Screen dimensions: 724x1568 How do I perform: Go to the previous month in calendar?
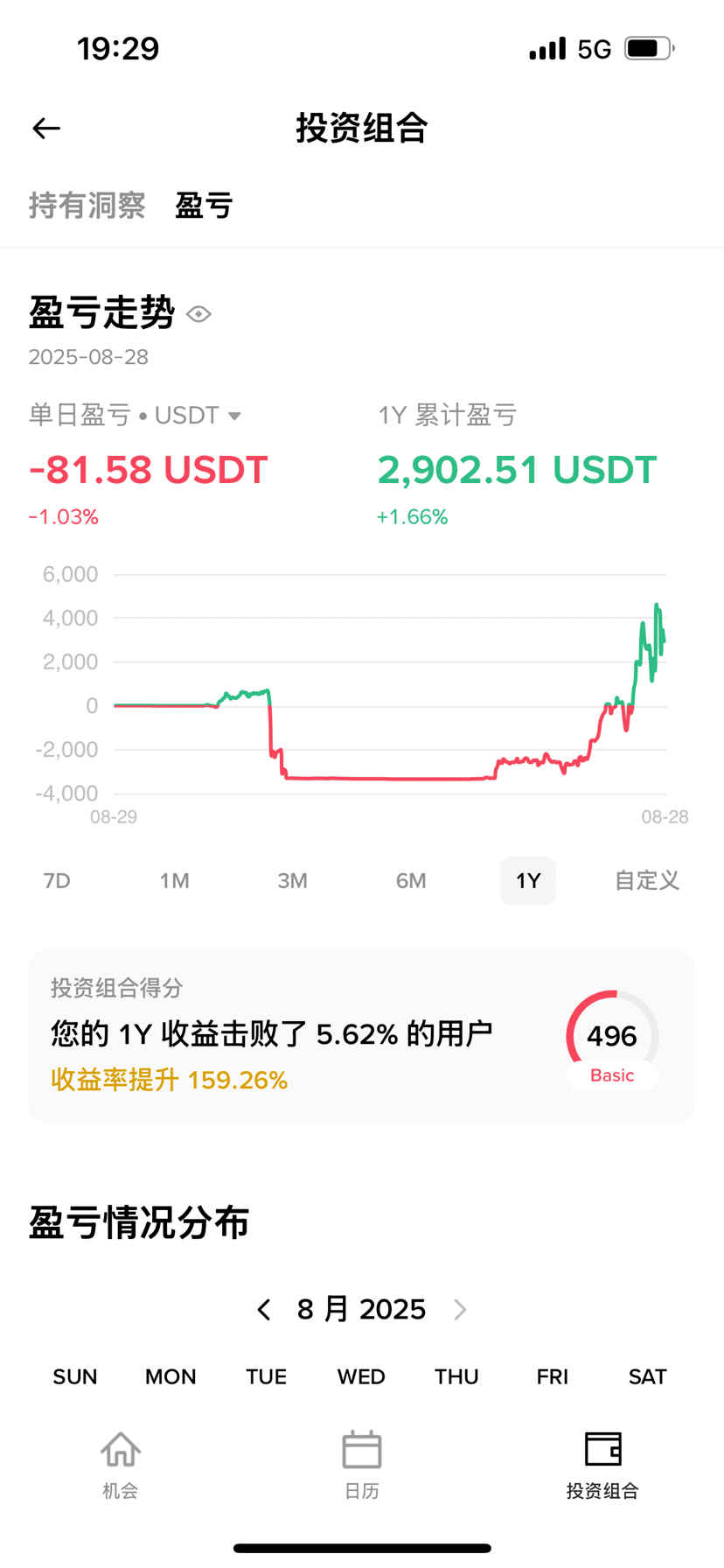(x=264, y=1310)
